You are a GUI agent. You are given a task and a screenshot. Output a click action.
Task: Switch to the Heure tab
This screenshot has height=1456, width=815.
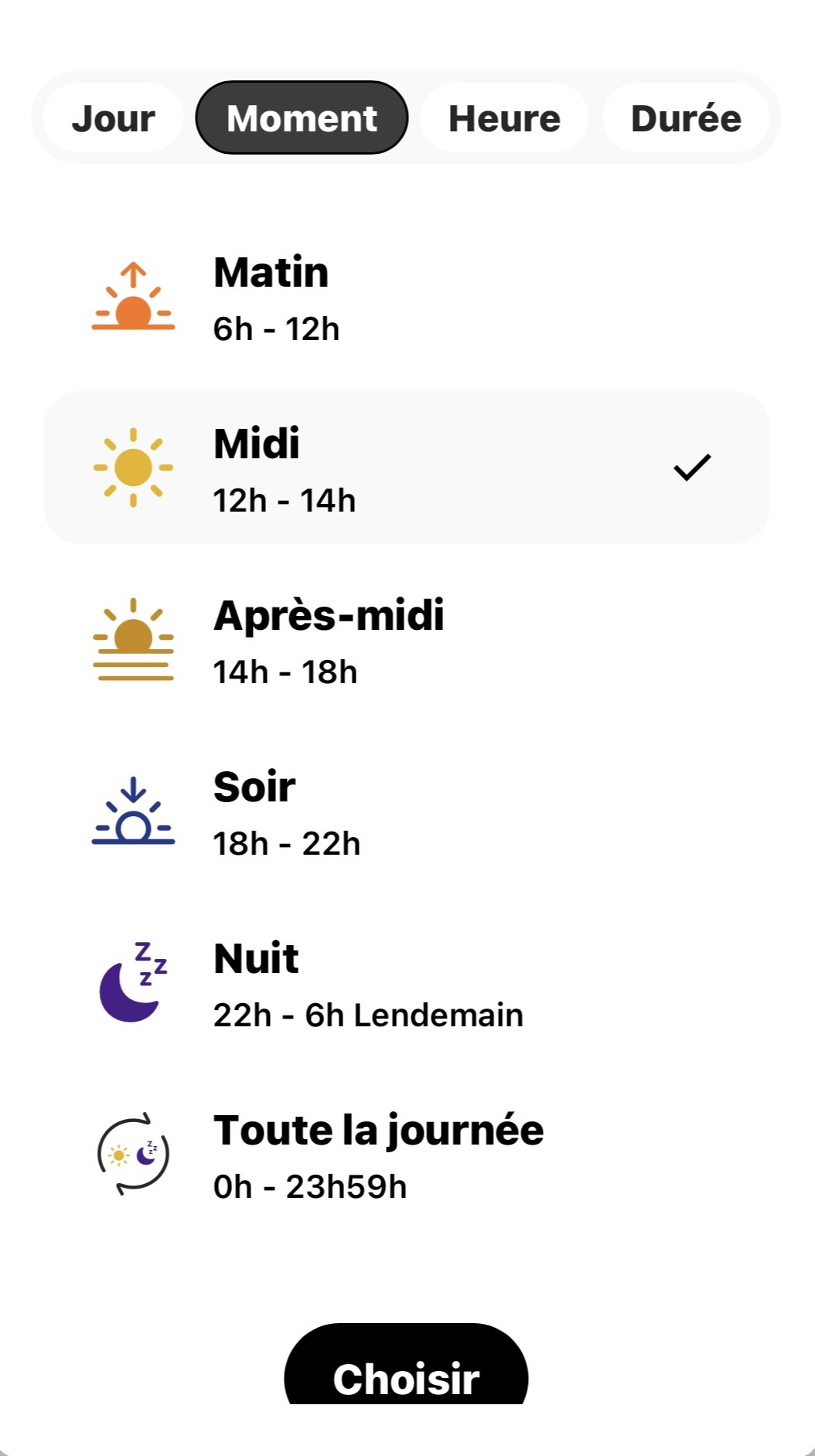pos(504,117)
